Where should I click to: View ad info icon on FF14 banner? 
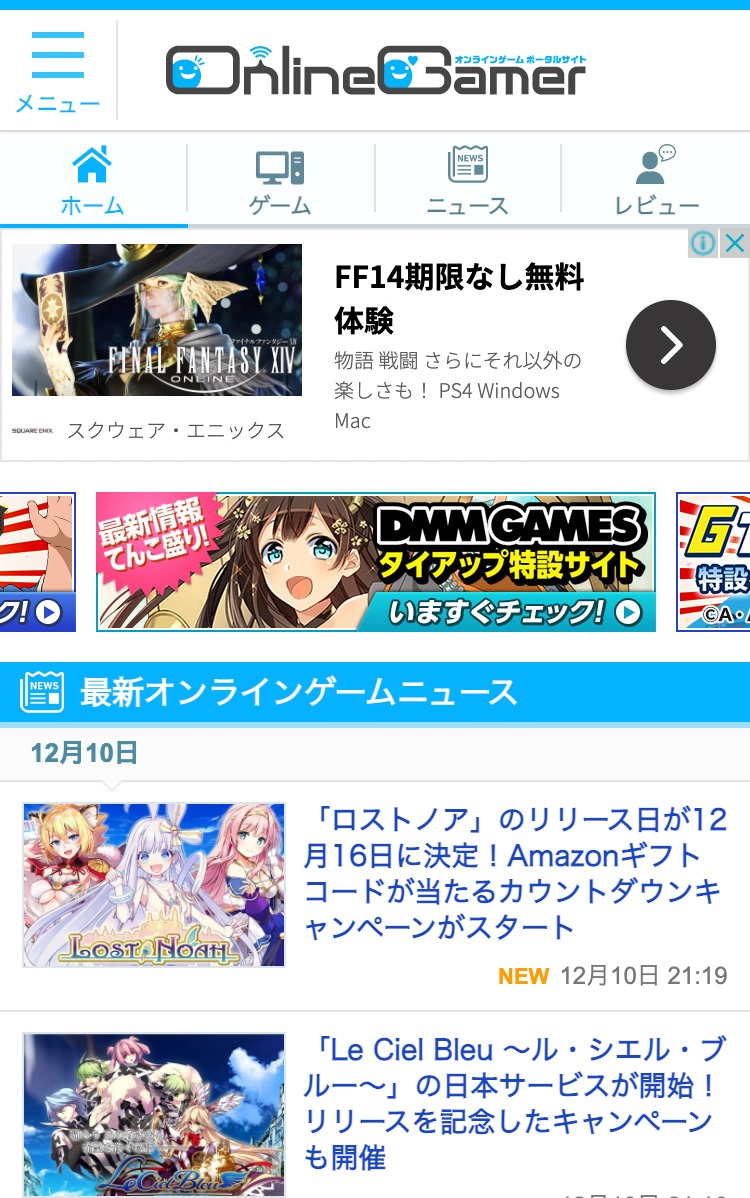click(x=703, y=242)
